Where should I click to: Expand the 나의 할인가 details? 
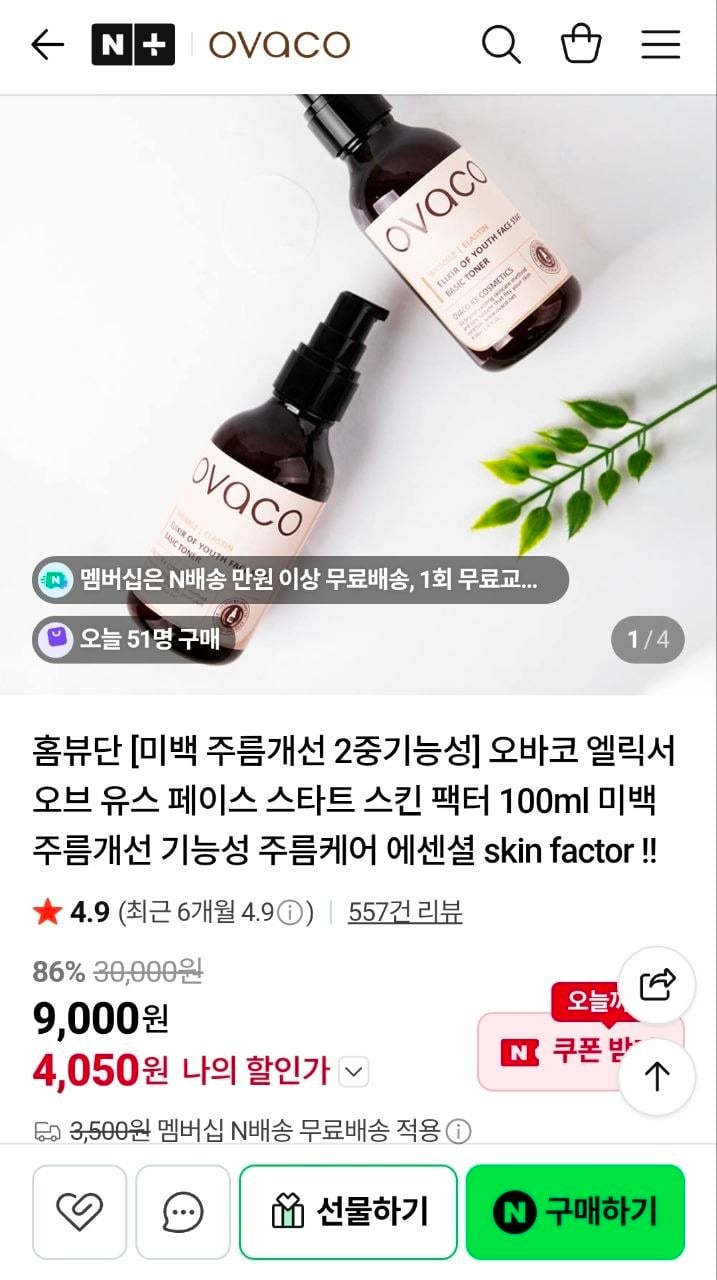tap(354, 1073)
